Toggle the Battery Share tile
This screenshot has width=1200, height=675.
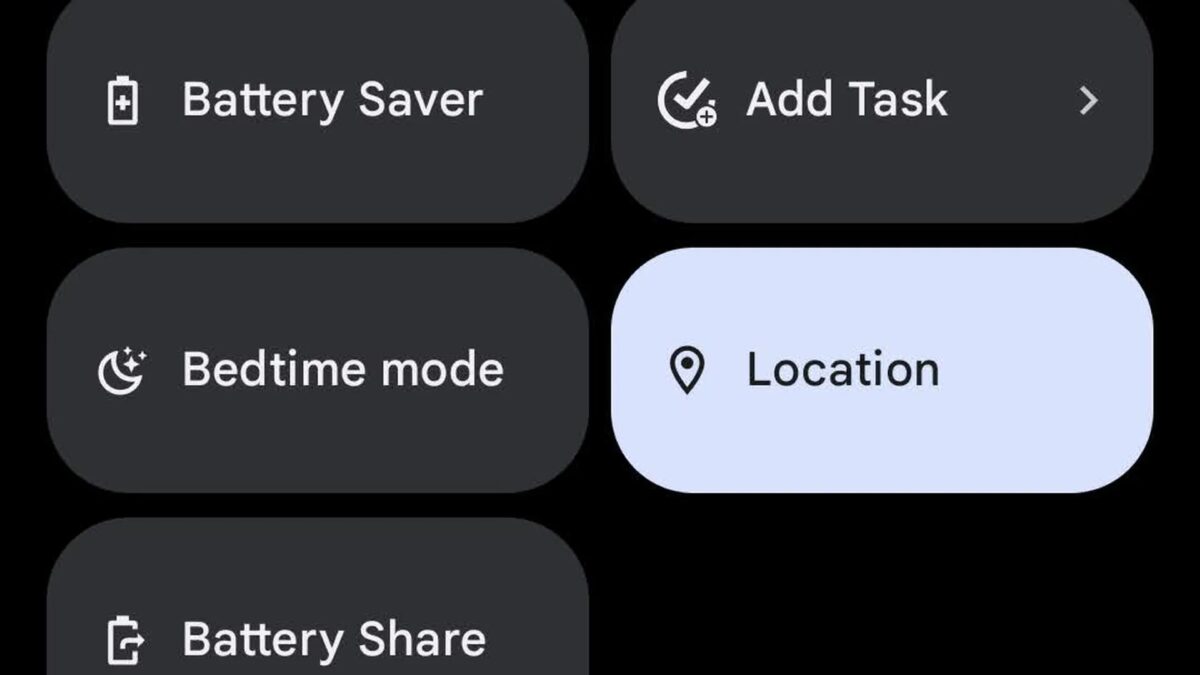[317, 620]
